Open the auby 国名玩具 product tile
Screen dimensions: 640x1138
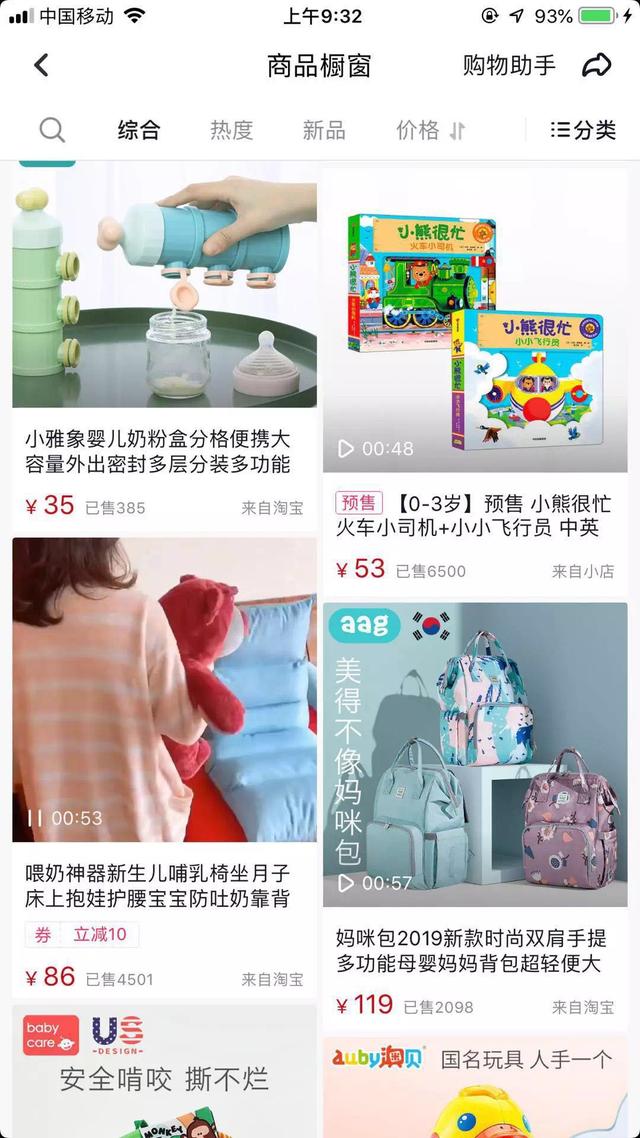point(475,1088)
